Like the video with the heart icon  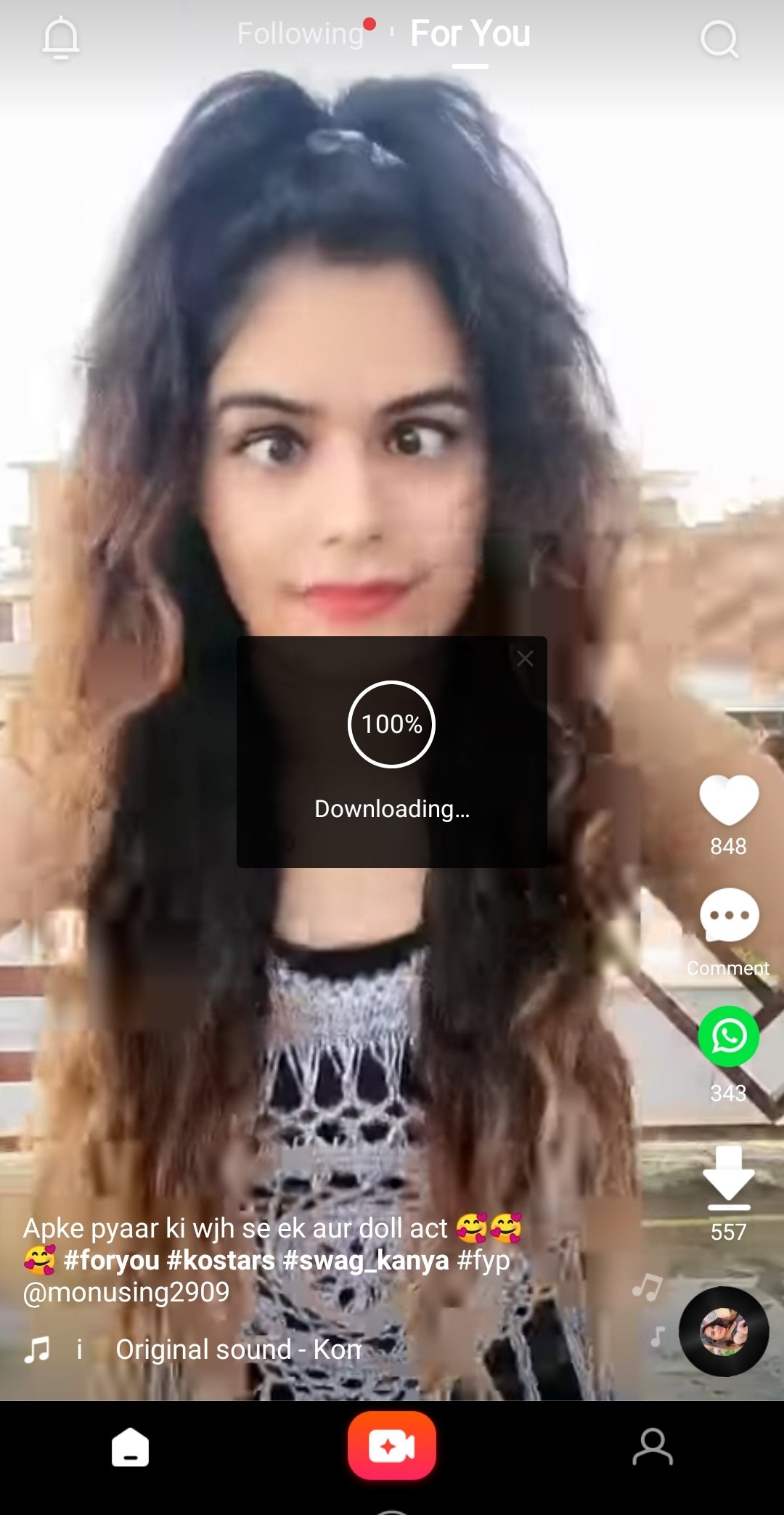pyautogui.click(x=729, y=800)
